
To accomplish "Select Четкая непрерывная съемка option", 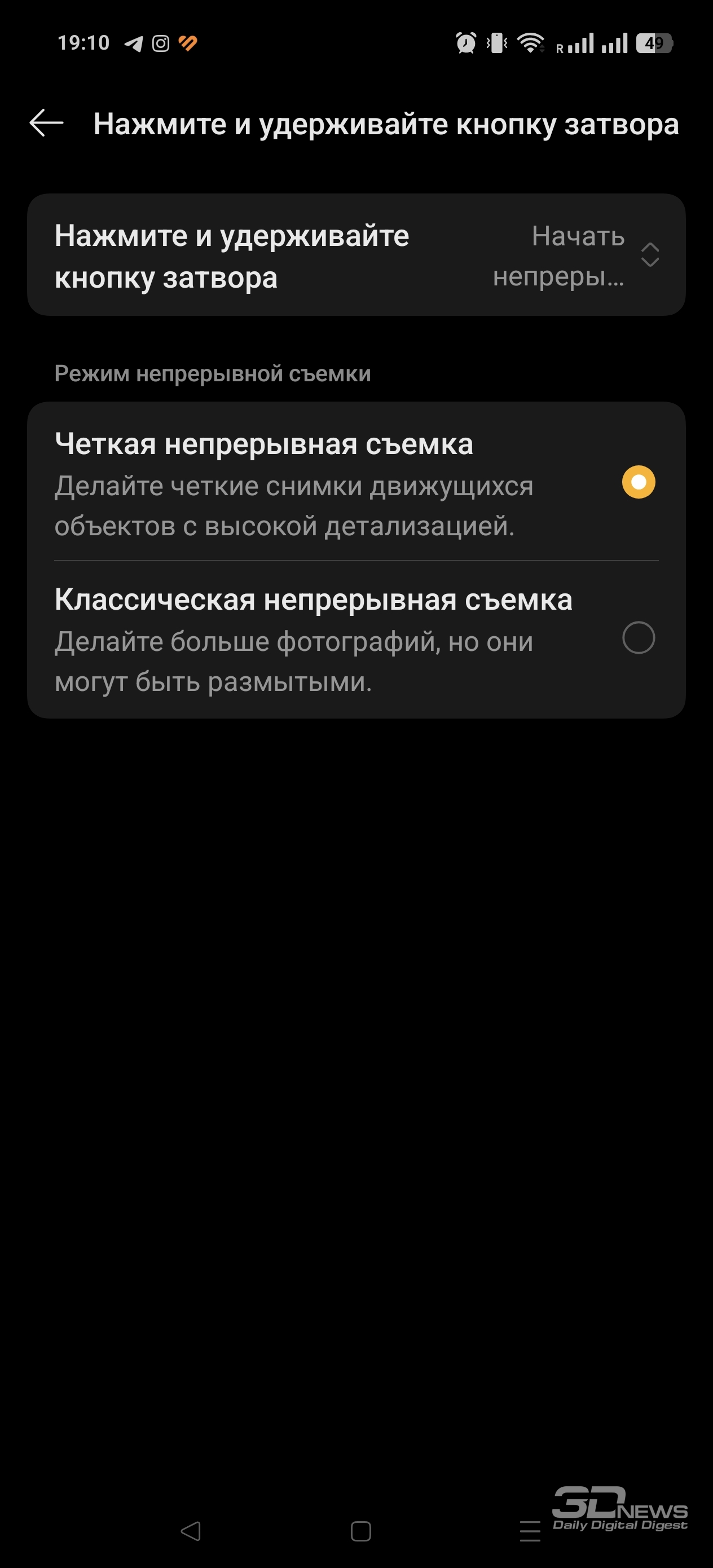I will 356,482.
